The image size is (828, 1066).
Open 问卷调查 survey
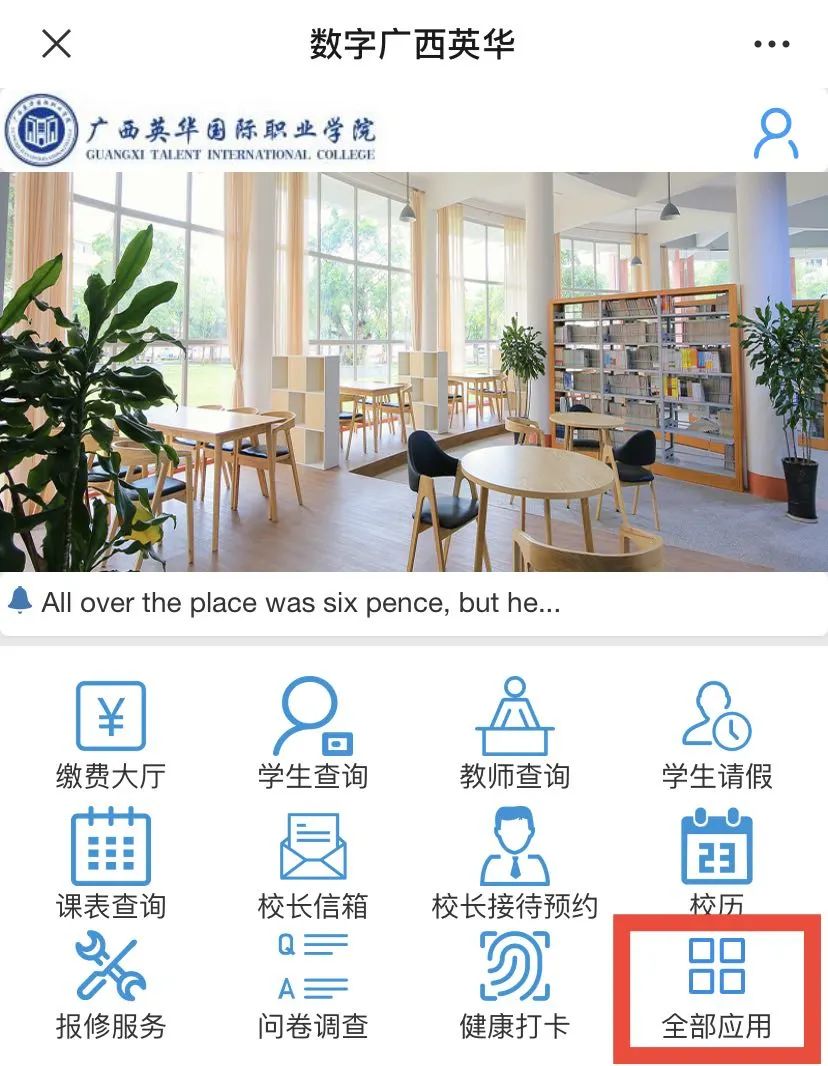click(313, 985)
